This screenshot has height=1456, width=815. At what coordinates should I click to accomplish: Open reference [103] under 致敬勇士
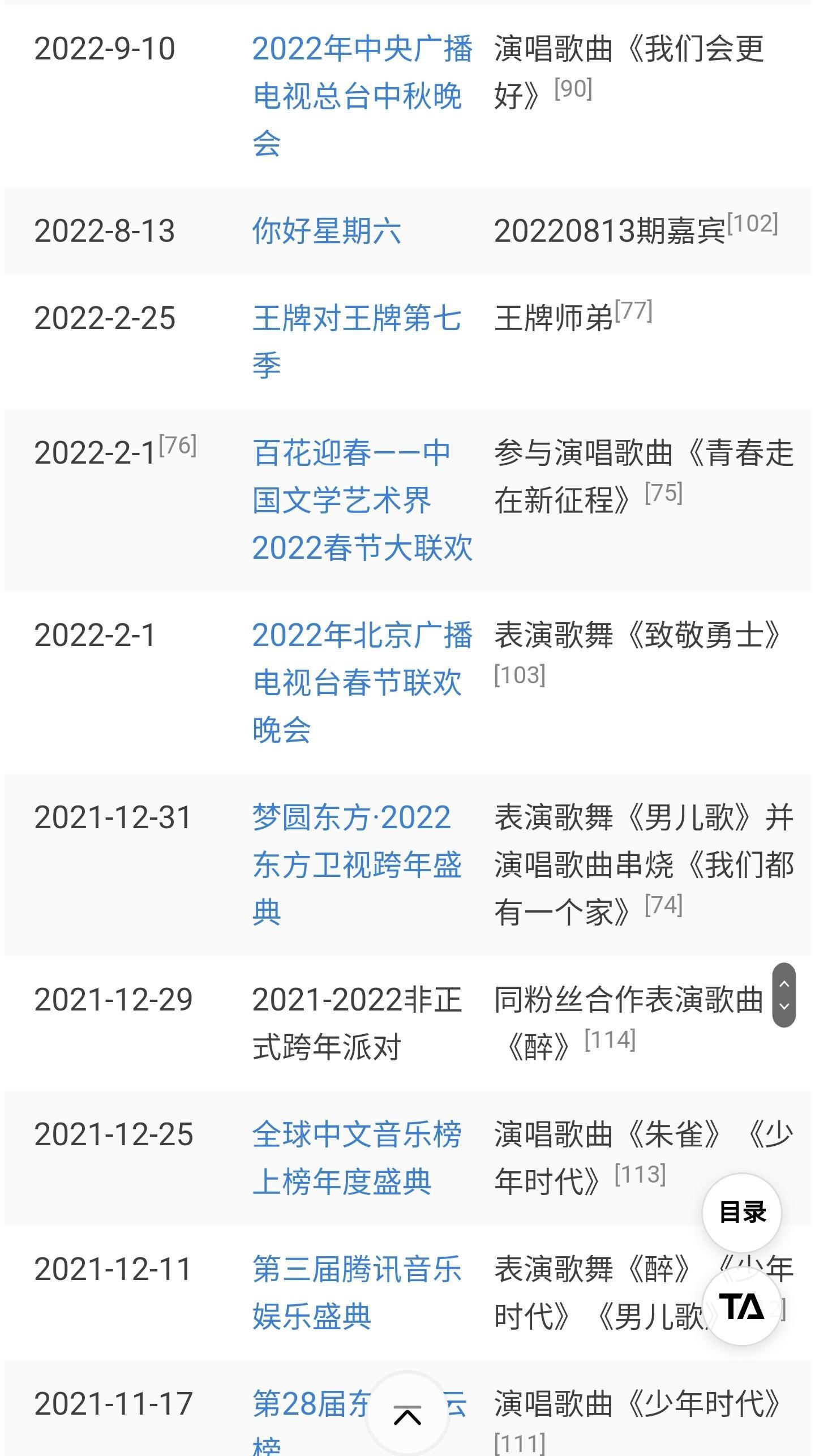click(520, 675)
